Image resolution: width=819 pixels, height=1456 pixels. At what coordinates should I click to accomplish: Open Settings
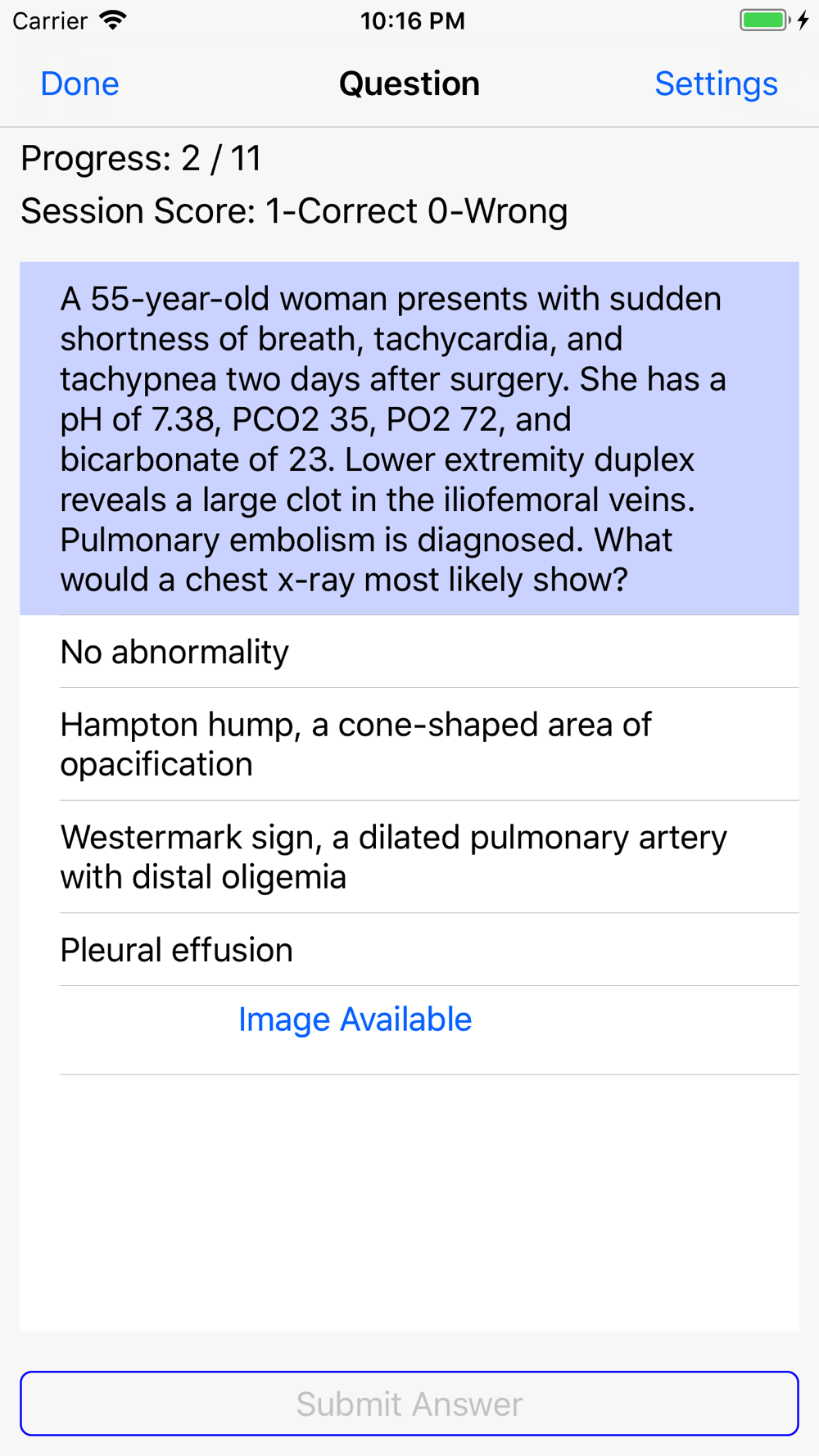point(716,84)
